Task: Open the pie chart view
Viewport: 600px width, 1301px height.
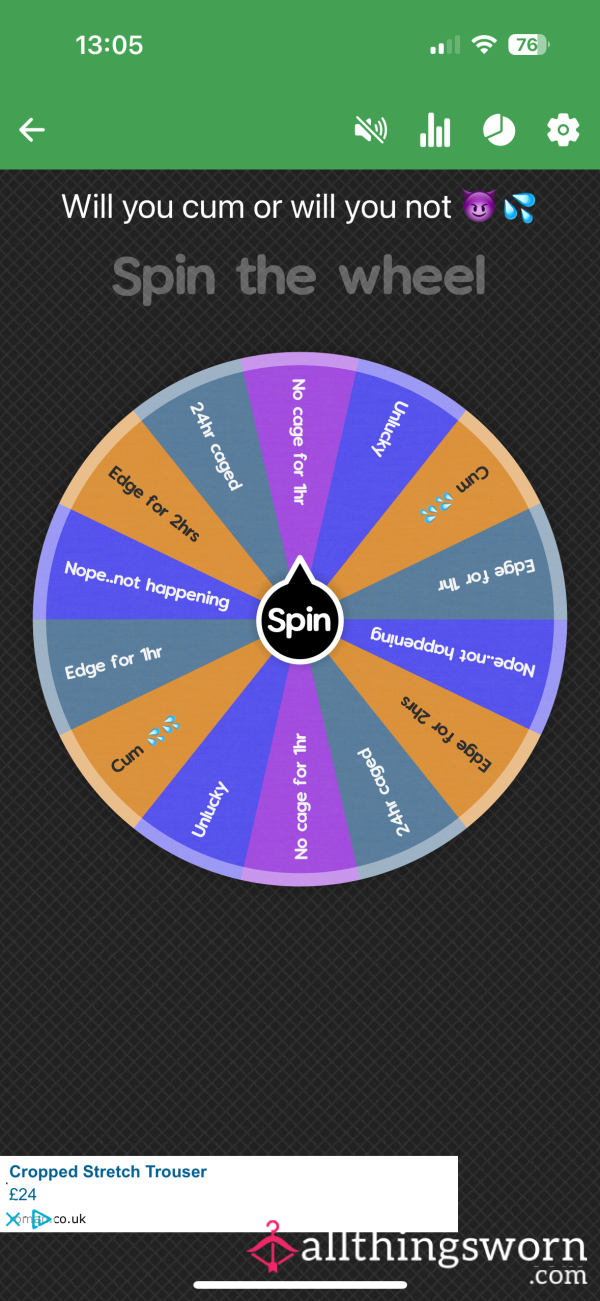Action: [x=499, y=130]
